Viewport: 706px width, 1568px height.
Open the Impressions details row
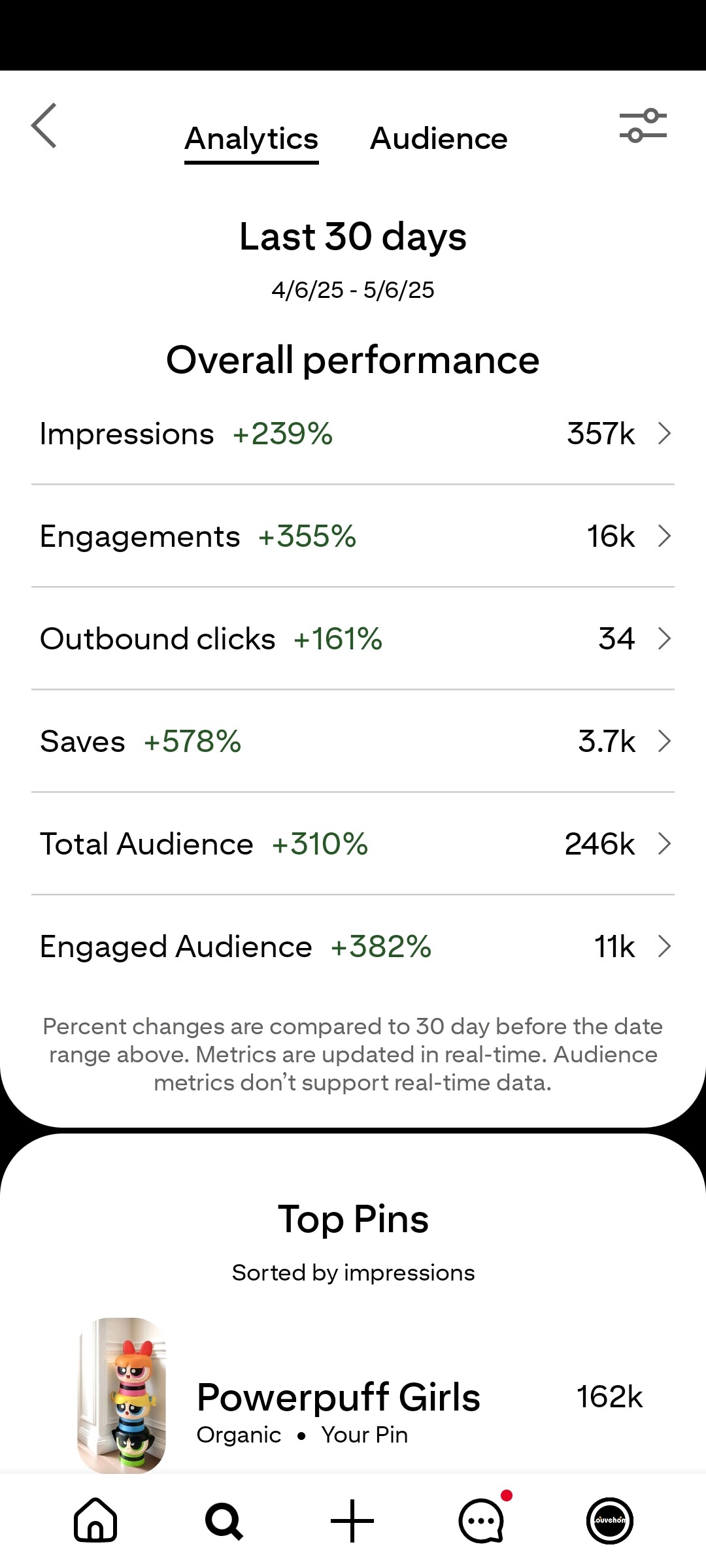(353, 434)
